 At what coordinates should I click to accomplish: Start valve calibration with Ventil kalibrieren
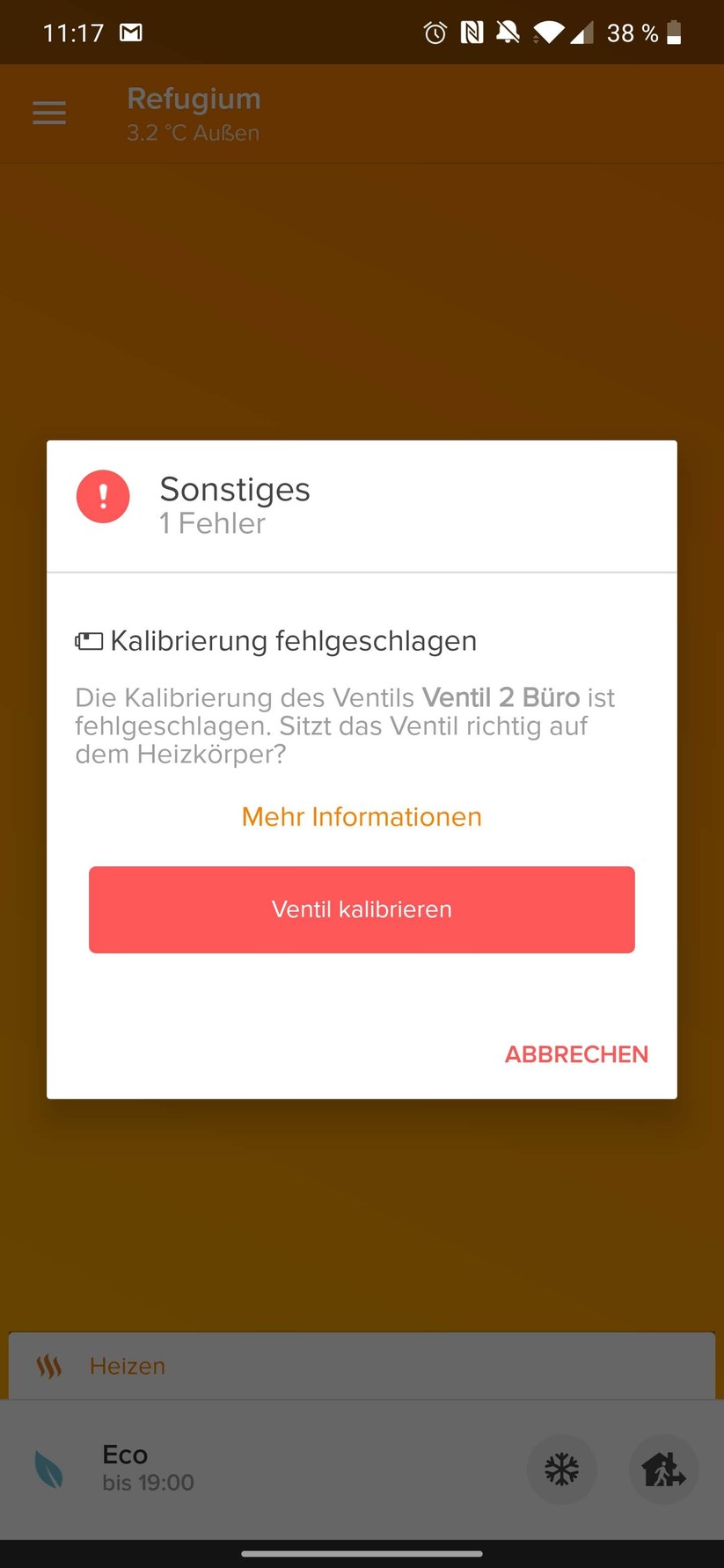tap(362, 909)
